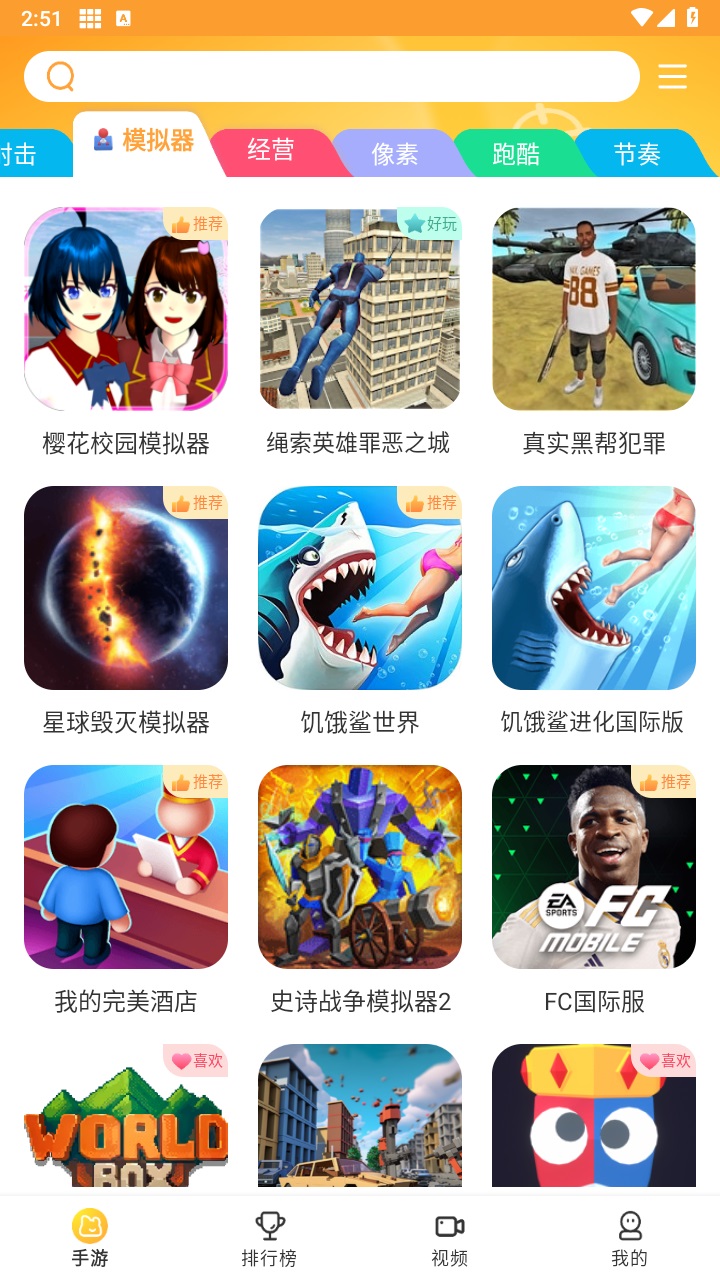Open the 视频 camera icon
720x1280 pixels.
[x=449, y=1224]
